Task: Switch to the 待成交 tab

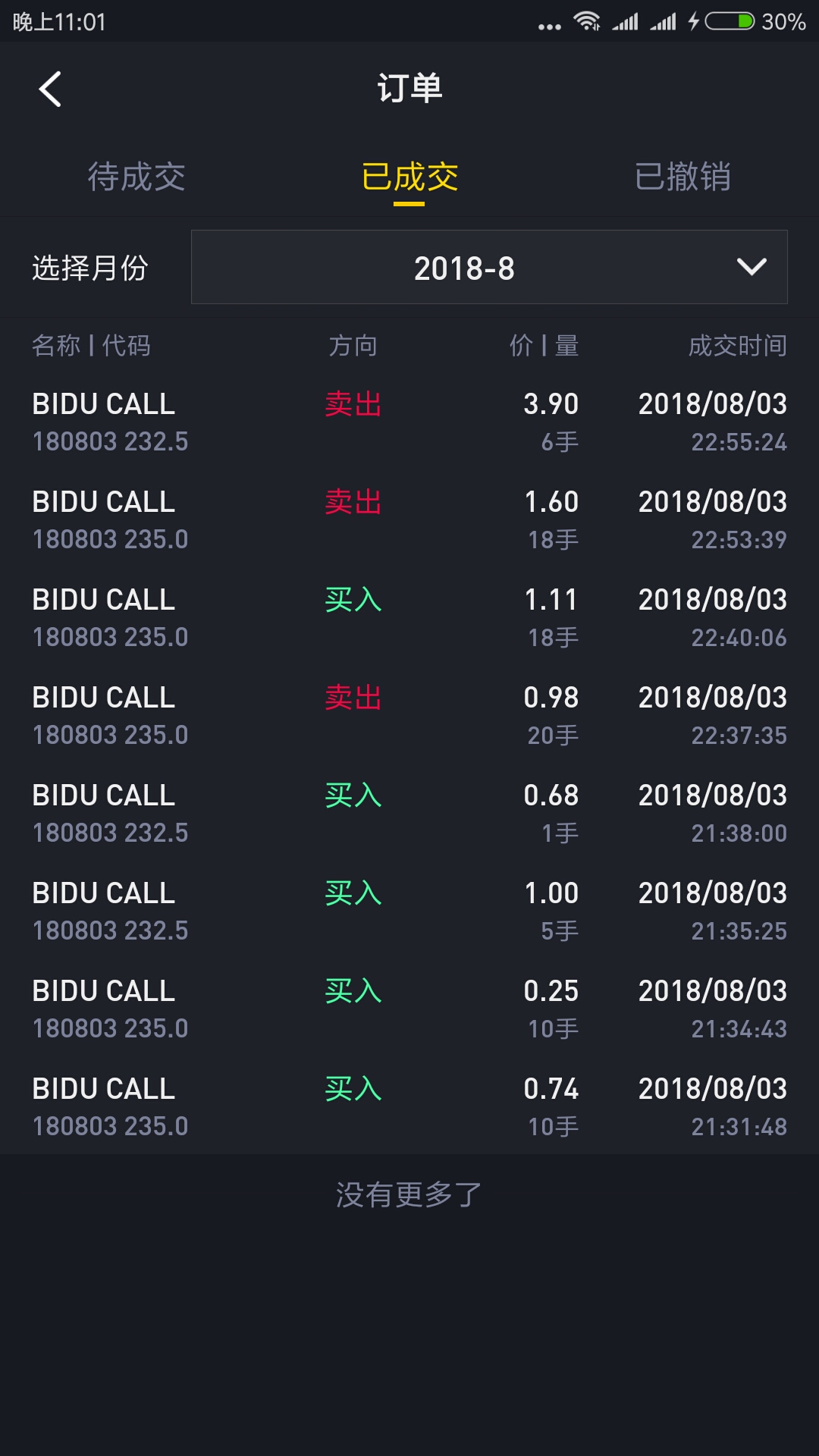Action: (136, 177)
